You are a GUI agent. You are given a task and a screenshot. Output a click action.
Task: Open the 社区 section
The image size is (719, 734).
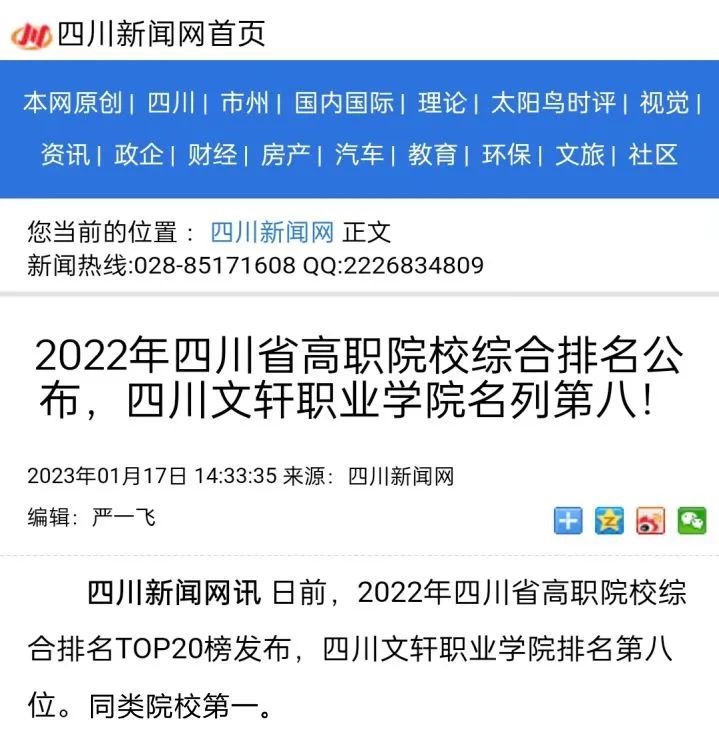click(x=653, y=154)
